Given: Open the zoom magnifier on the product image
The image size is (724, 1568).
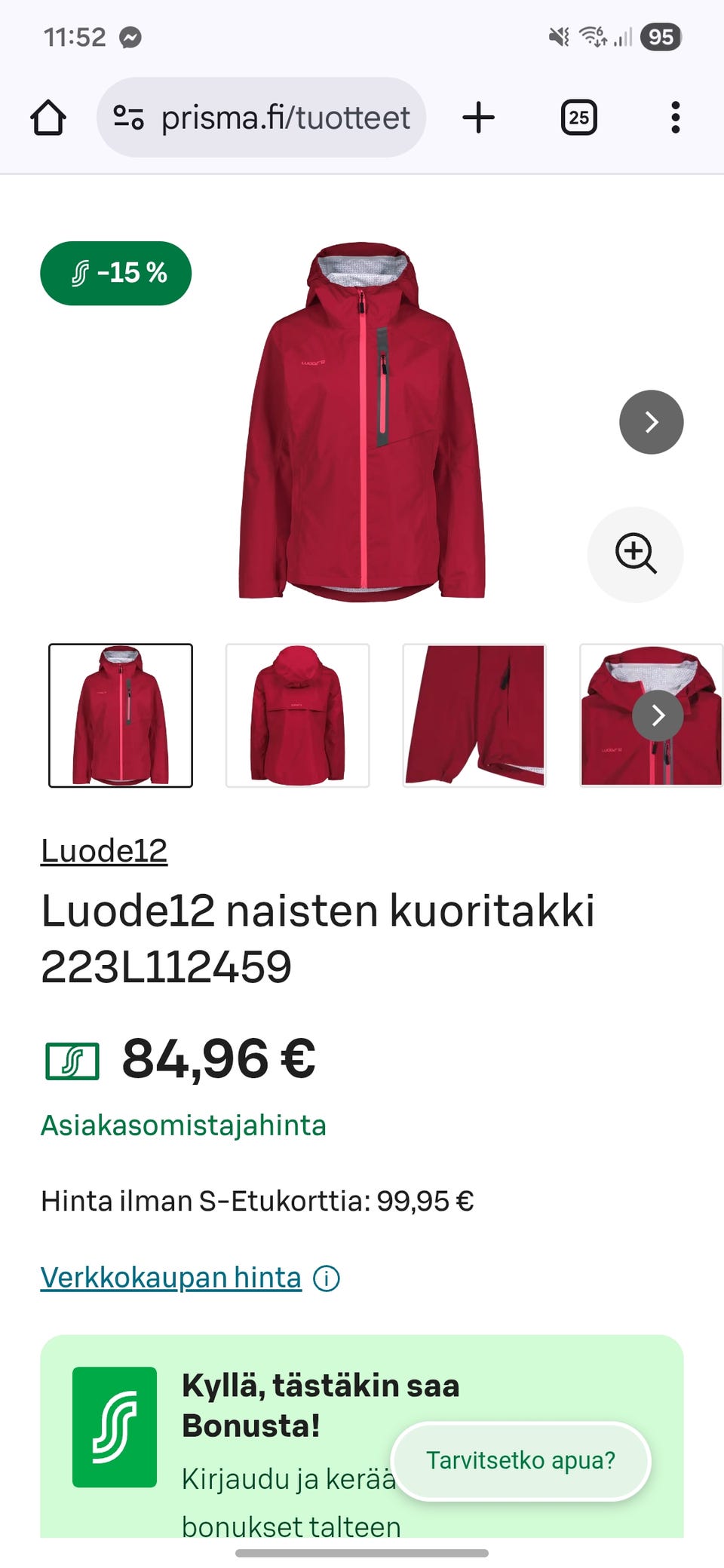Looking at the screenshot, I should point(636,554).
